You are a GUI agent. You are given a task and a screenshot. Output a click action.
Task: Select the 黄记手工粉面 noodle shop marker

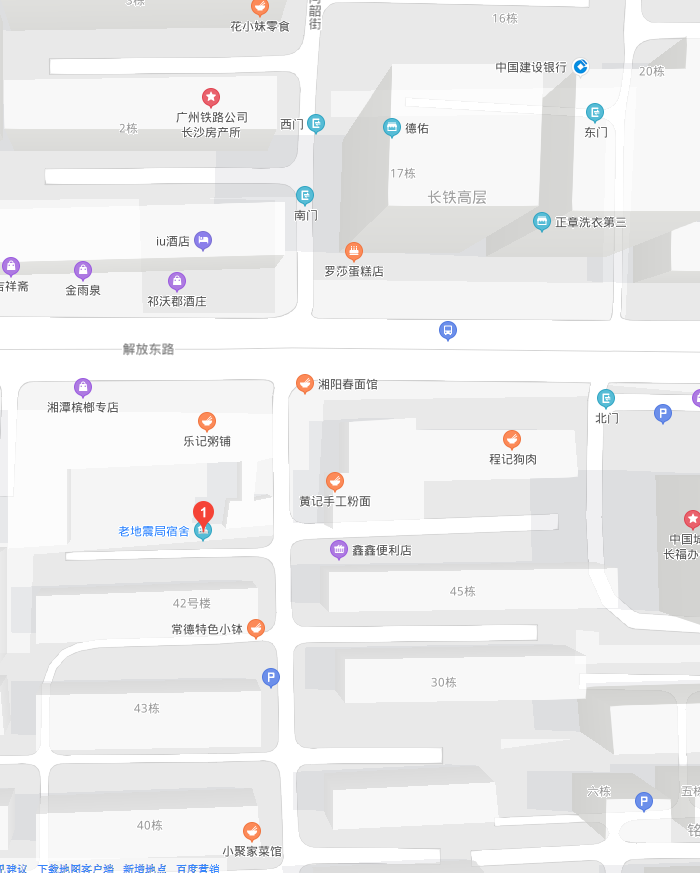click(335, 482)
